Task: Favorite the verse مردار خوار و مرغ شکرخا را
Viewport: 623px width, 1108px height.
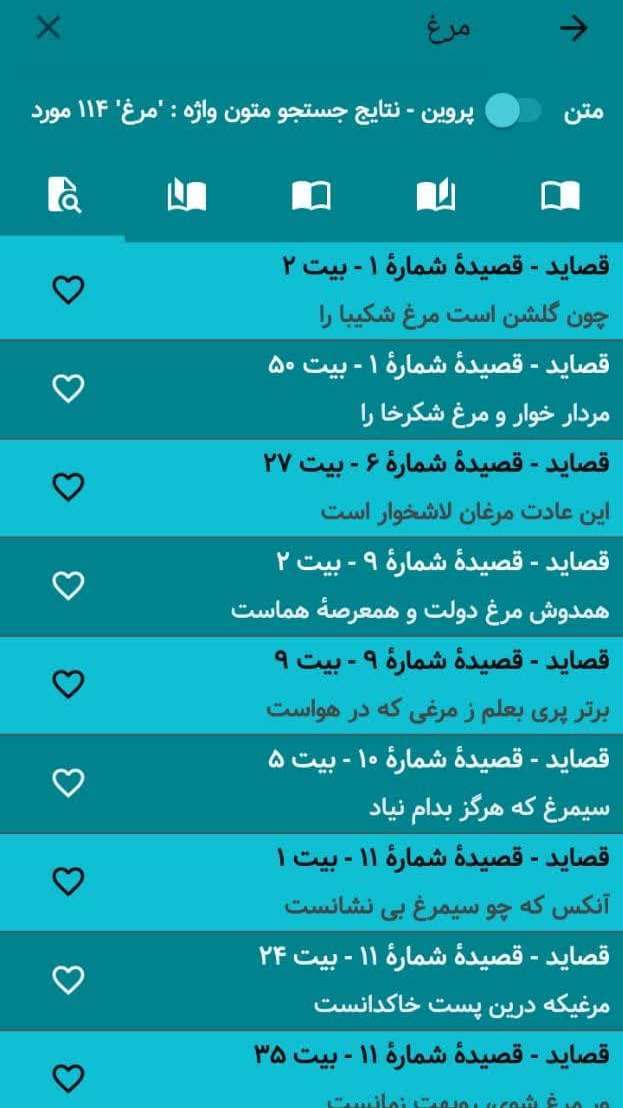Action: [x=68, y=389]
